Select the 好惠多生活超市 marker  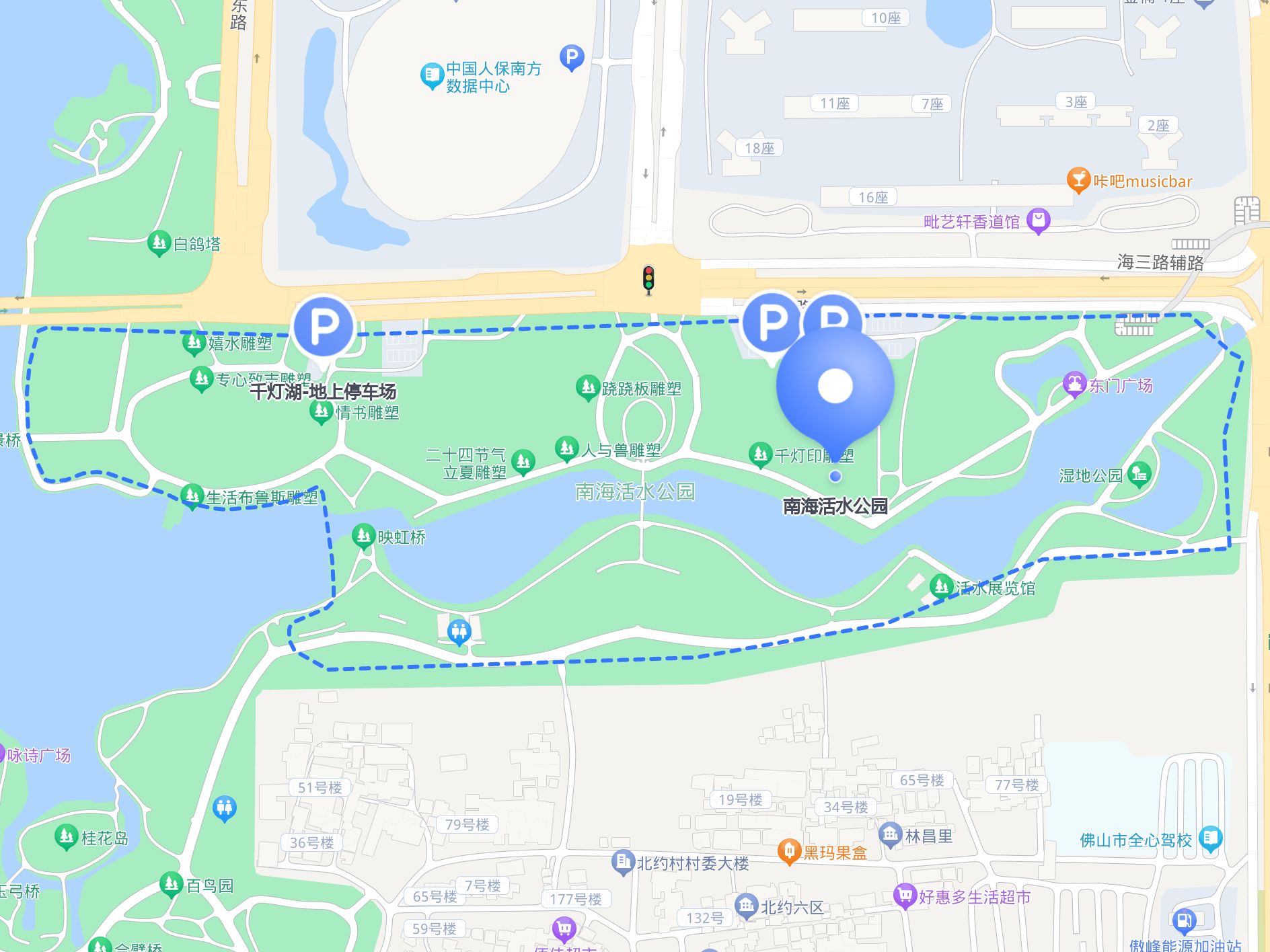[x=905, y=896]
